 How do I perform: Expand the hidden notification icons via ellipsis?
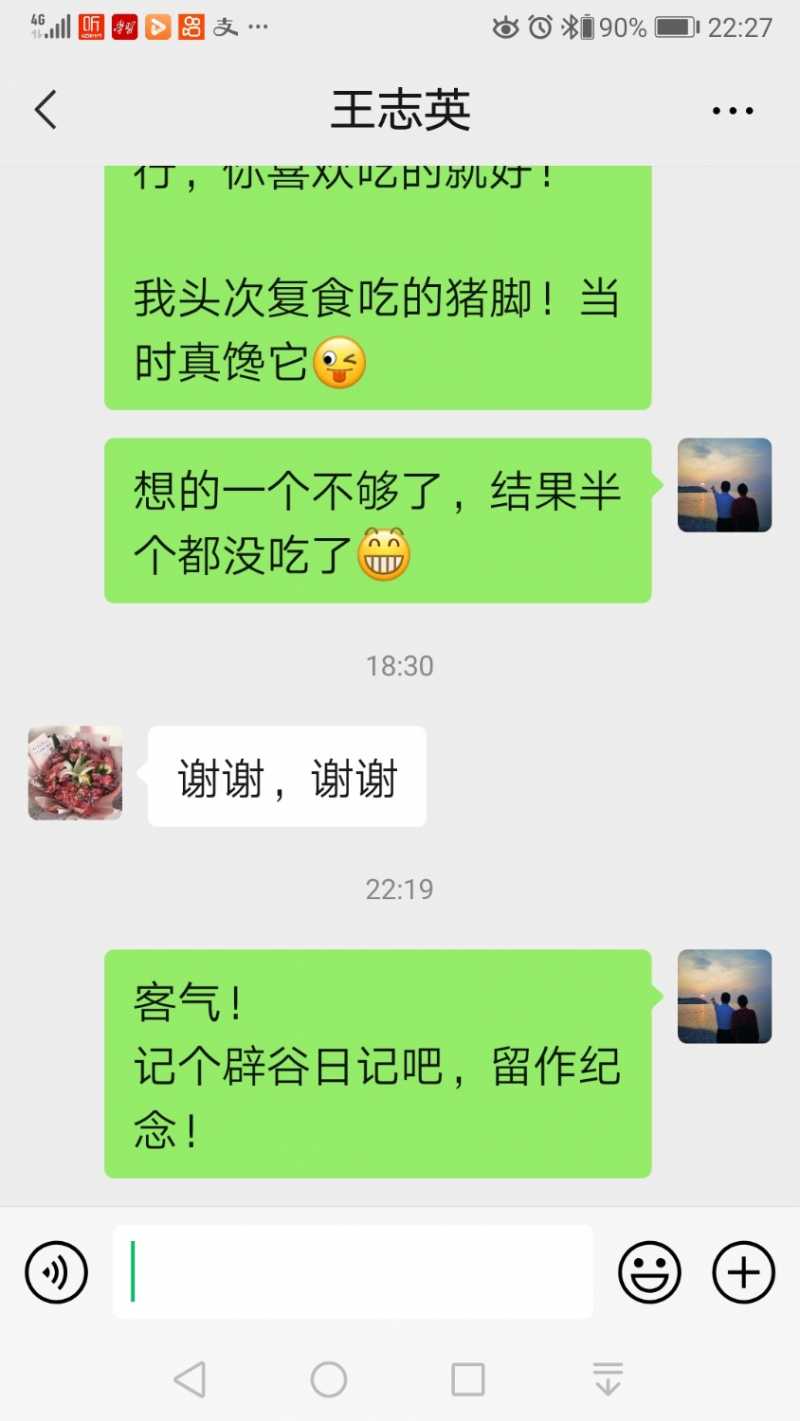point(257,27)
